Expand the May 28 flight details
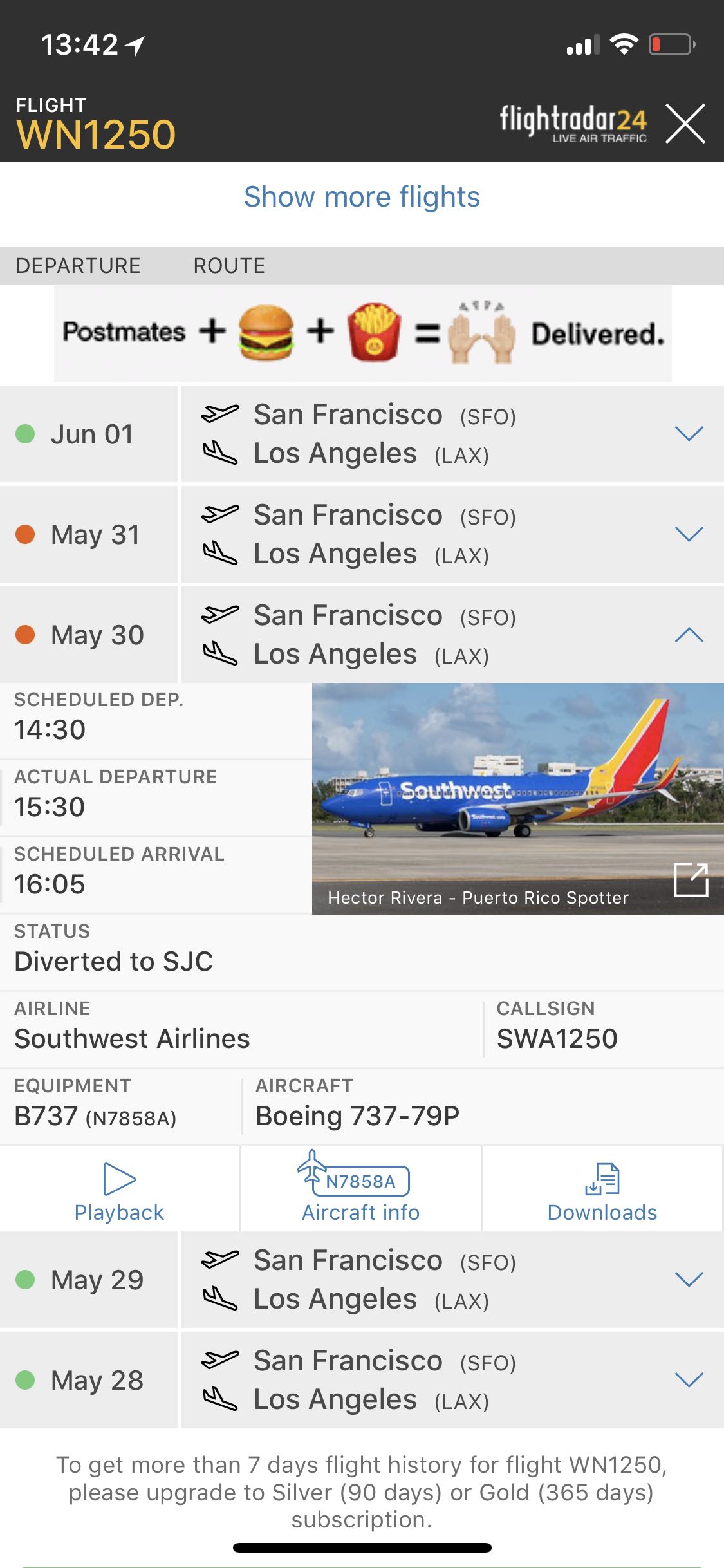The width and height of the screenshot is (724, 1568). pos(689,1379)
